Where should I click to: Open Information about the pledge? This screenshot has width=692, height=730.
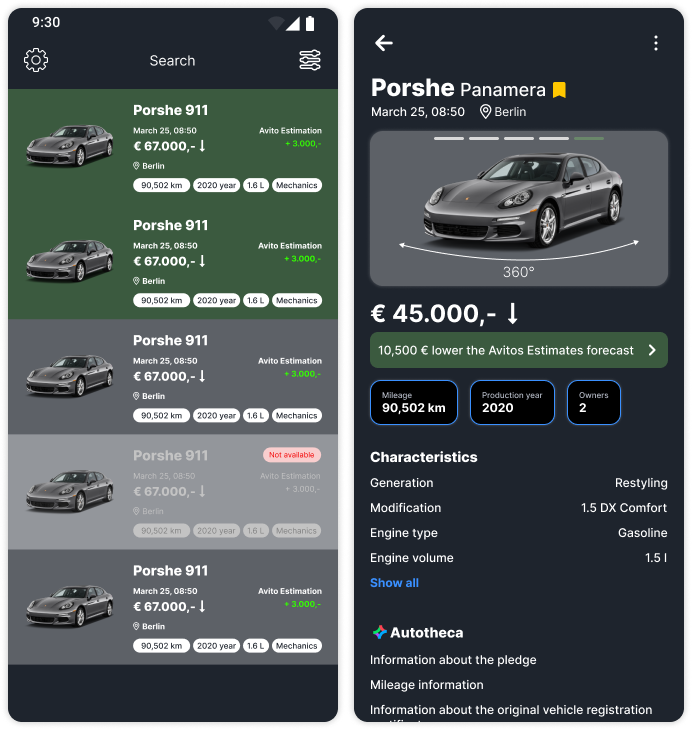[x=453, y=660]
